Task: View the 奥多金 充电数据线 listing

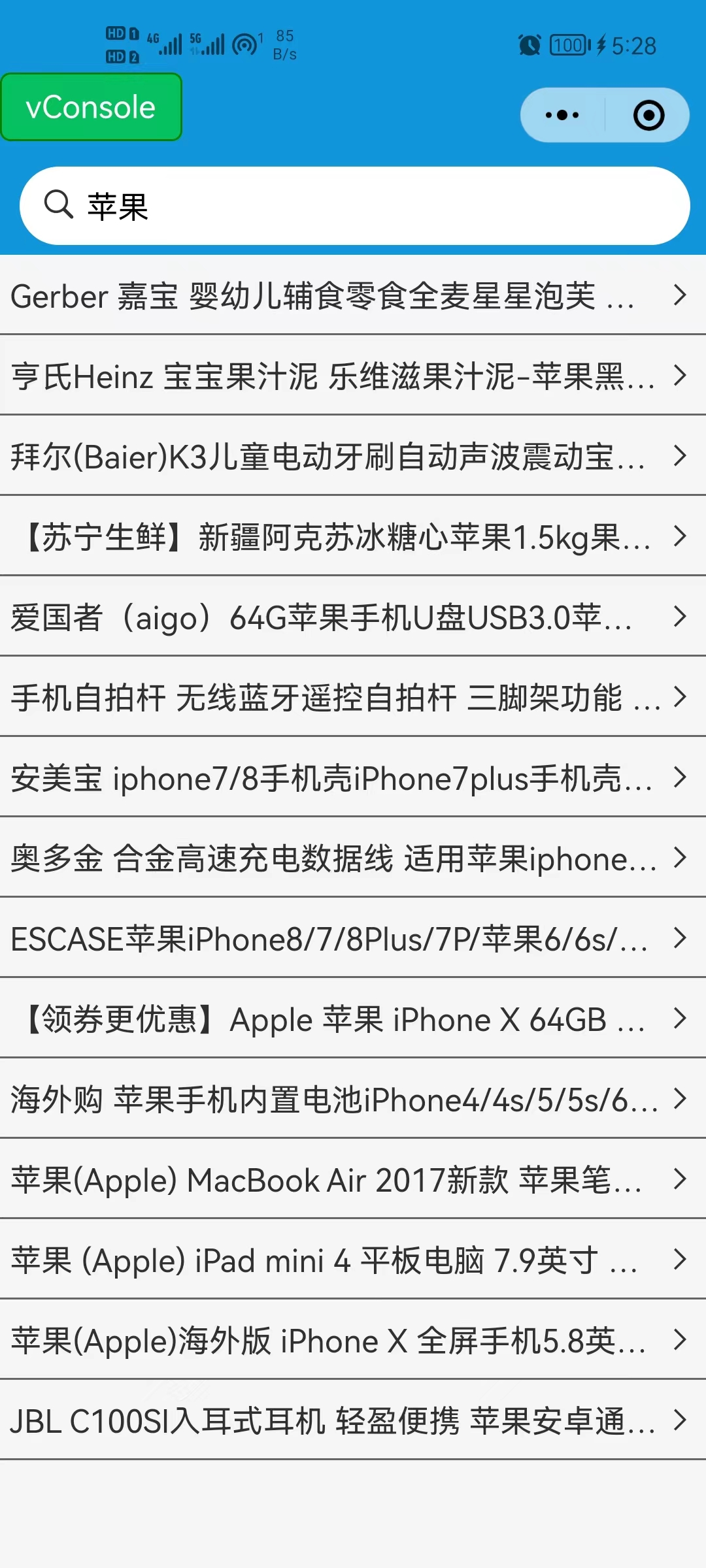Action: point(327,858)
